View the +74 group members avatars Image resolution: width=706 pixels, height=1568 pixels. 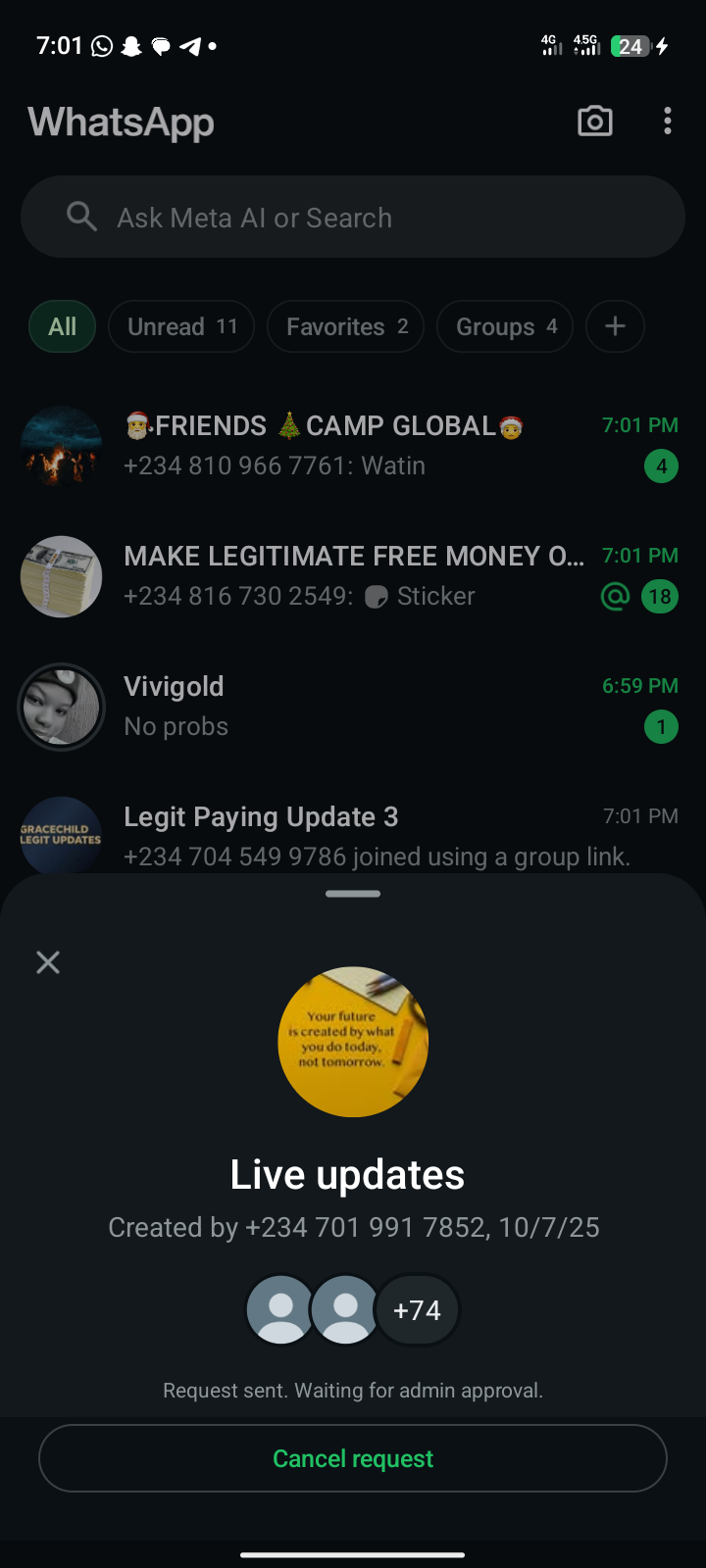(x=417, y=1310)
